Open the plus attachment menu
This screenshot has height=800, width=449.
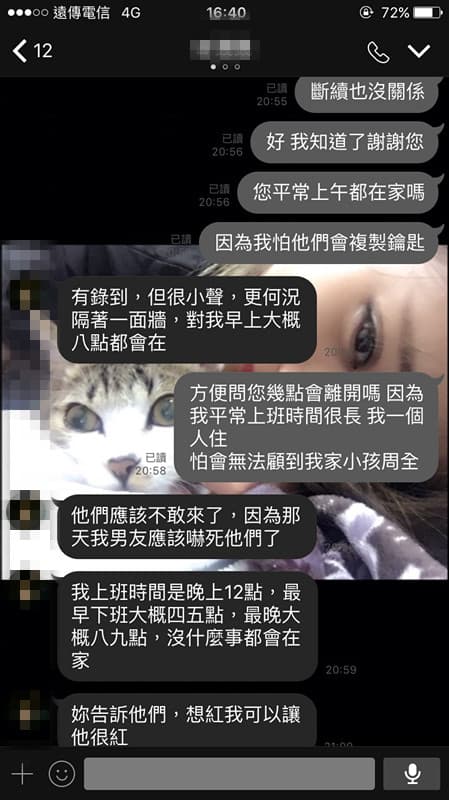coord(22,774)
